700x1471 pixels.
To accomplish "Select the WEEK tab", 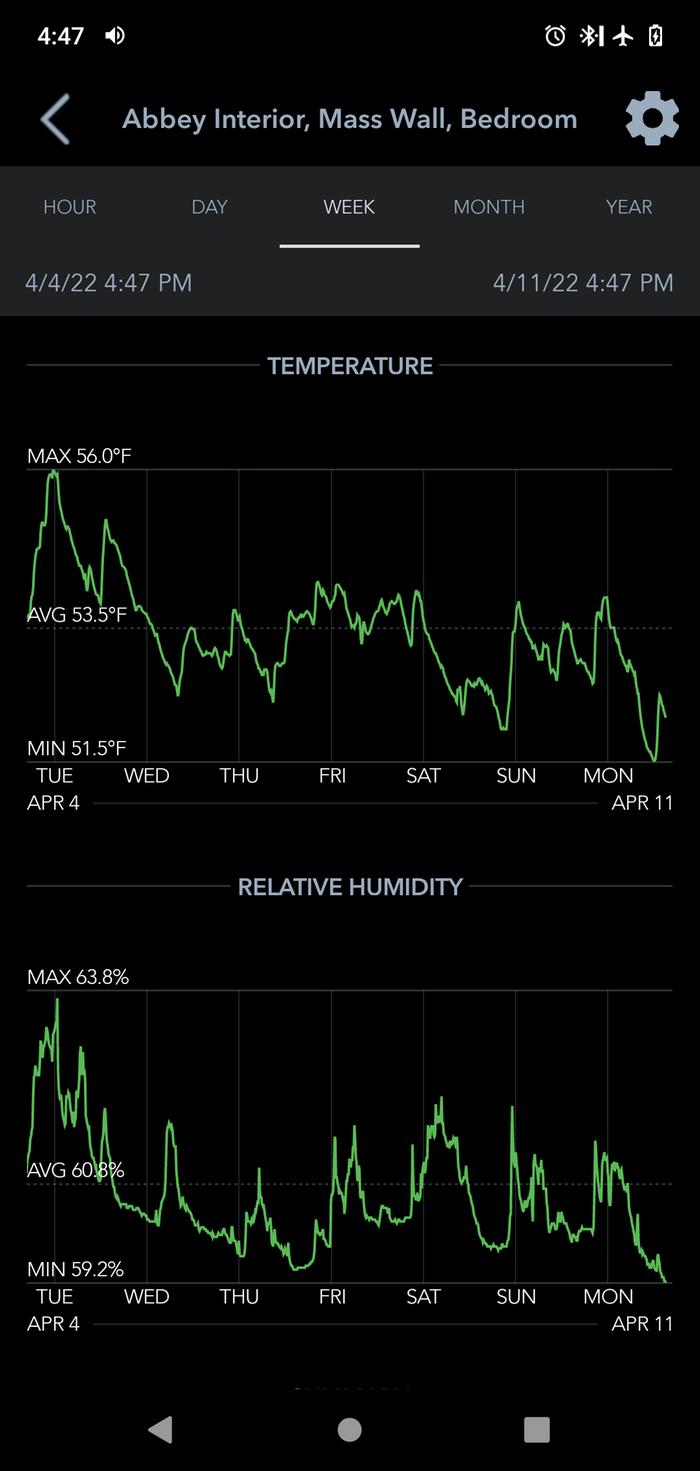I will (x=349, y=207).
